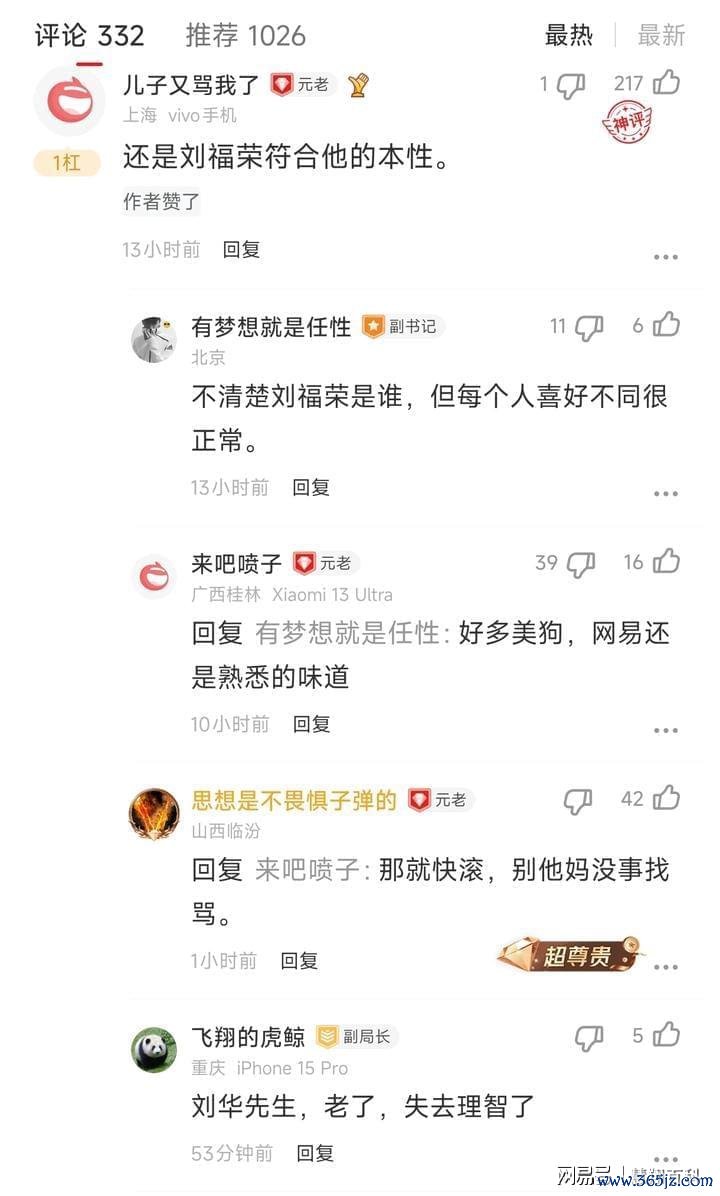This screenshot has height=1196, width=720.
Task: Reply to 儿子又骂我了's comment
Action: (x=241, y=249)
